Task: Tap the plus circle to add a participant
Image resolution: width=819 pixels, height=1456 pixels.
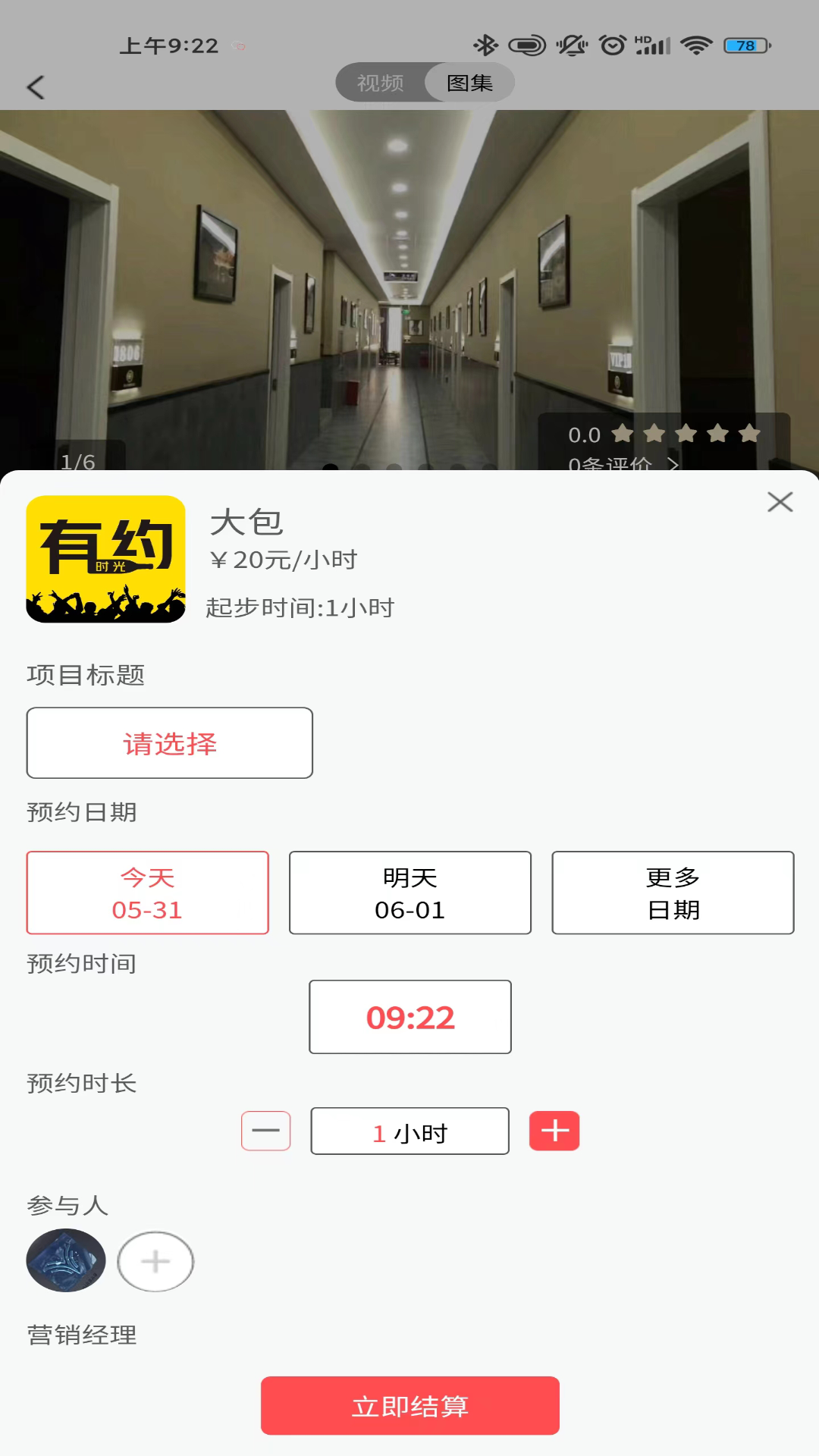Action: pos(155,1260)
